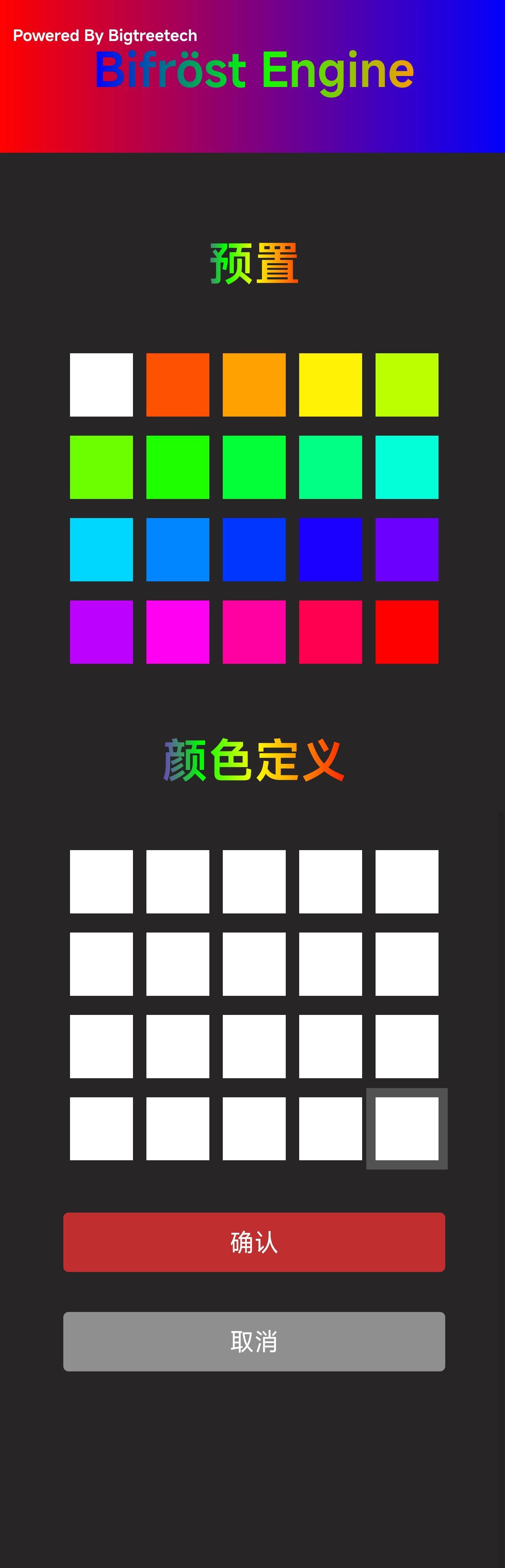Select the lime yellow-green preset color
The image size is (505, 1568).
click(406, 385)
